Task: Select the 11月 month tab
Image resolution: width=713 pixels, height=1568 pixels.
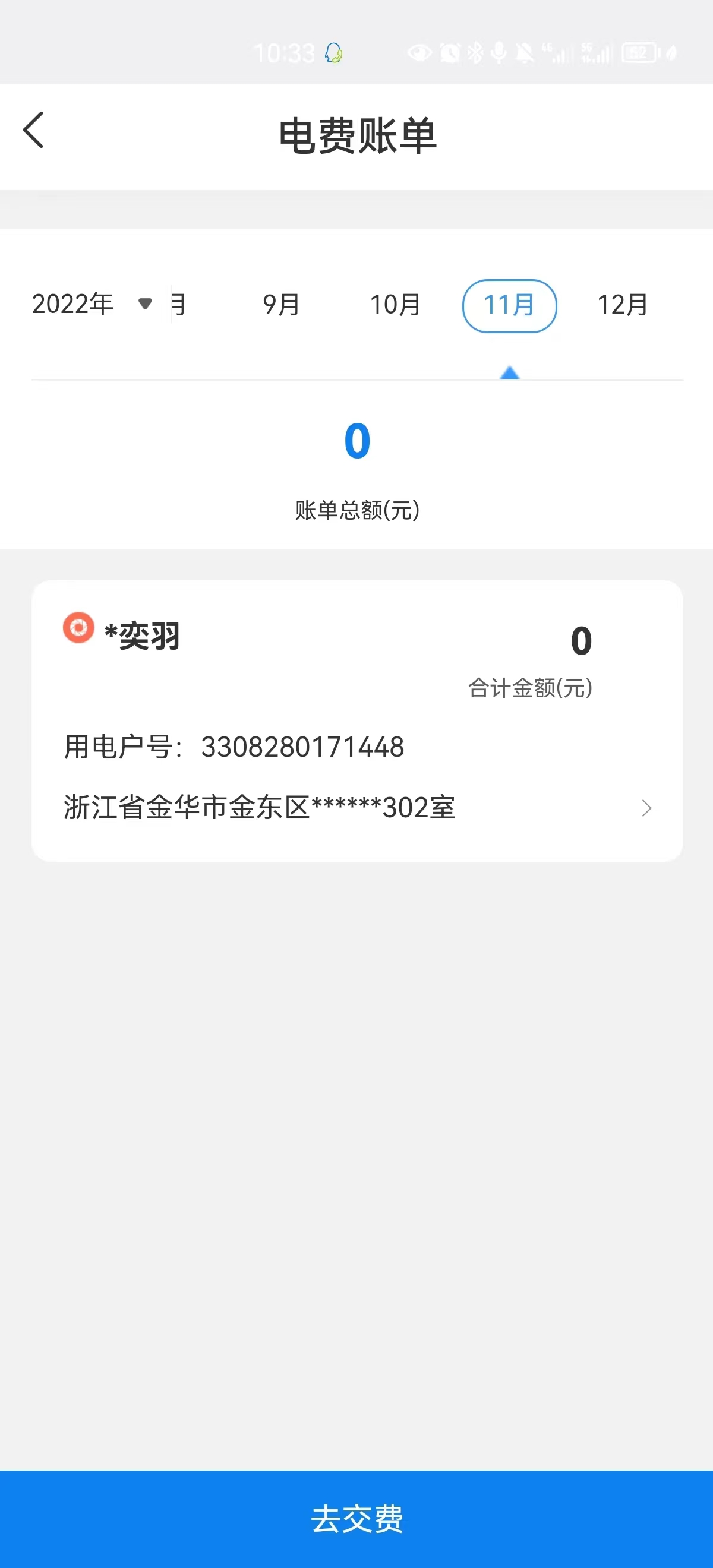Action: click(509, 305)
